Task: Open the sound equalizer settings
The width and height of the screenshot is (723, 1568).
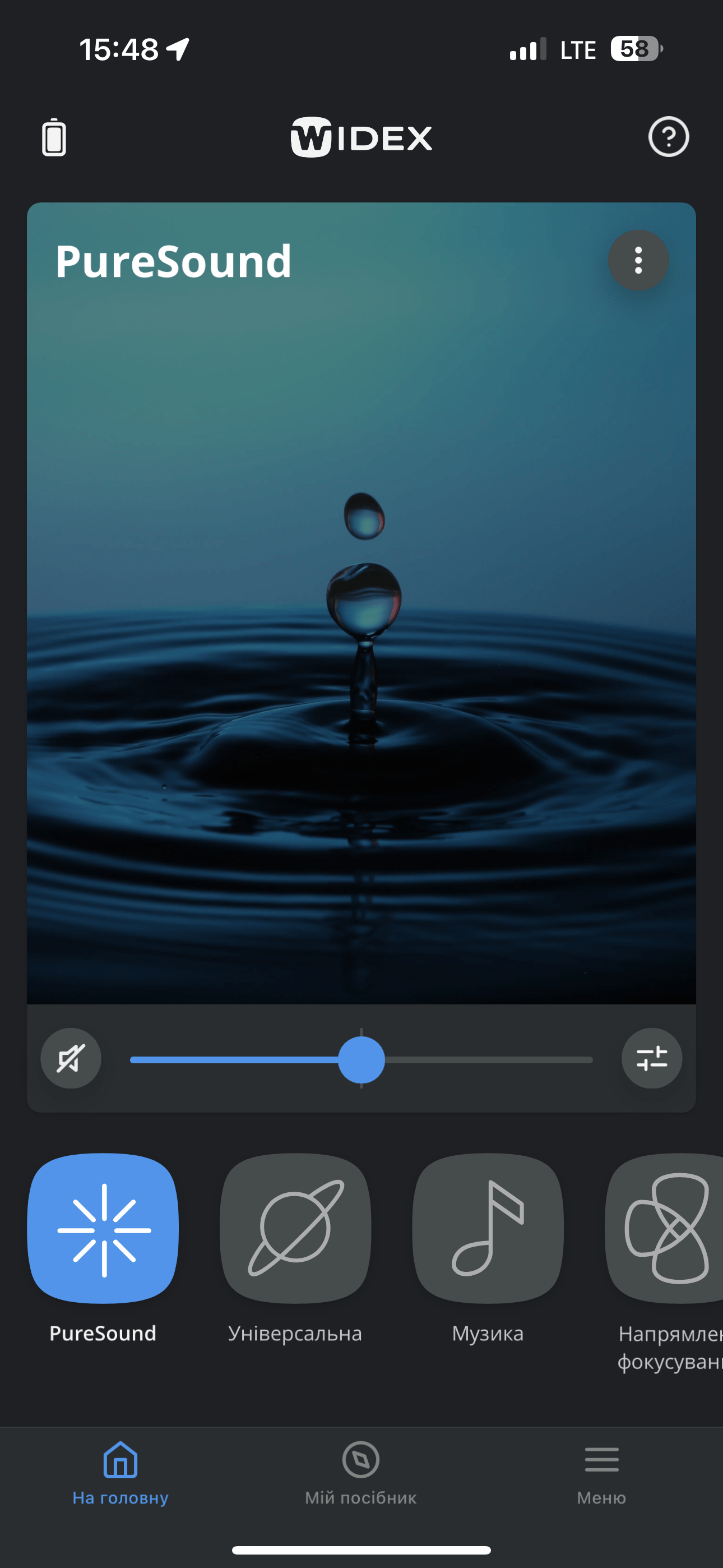Action: [x=651, y=1059]
